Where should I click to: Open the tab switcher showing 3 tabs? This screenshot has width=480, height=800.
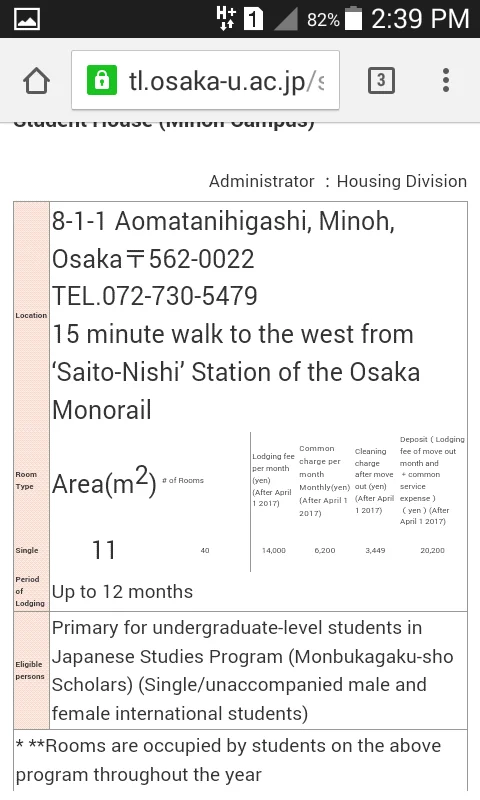381,80
